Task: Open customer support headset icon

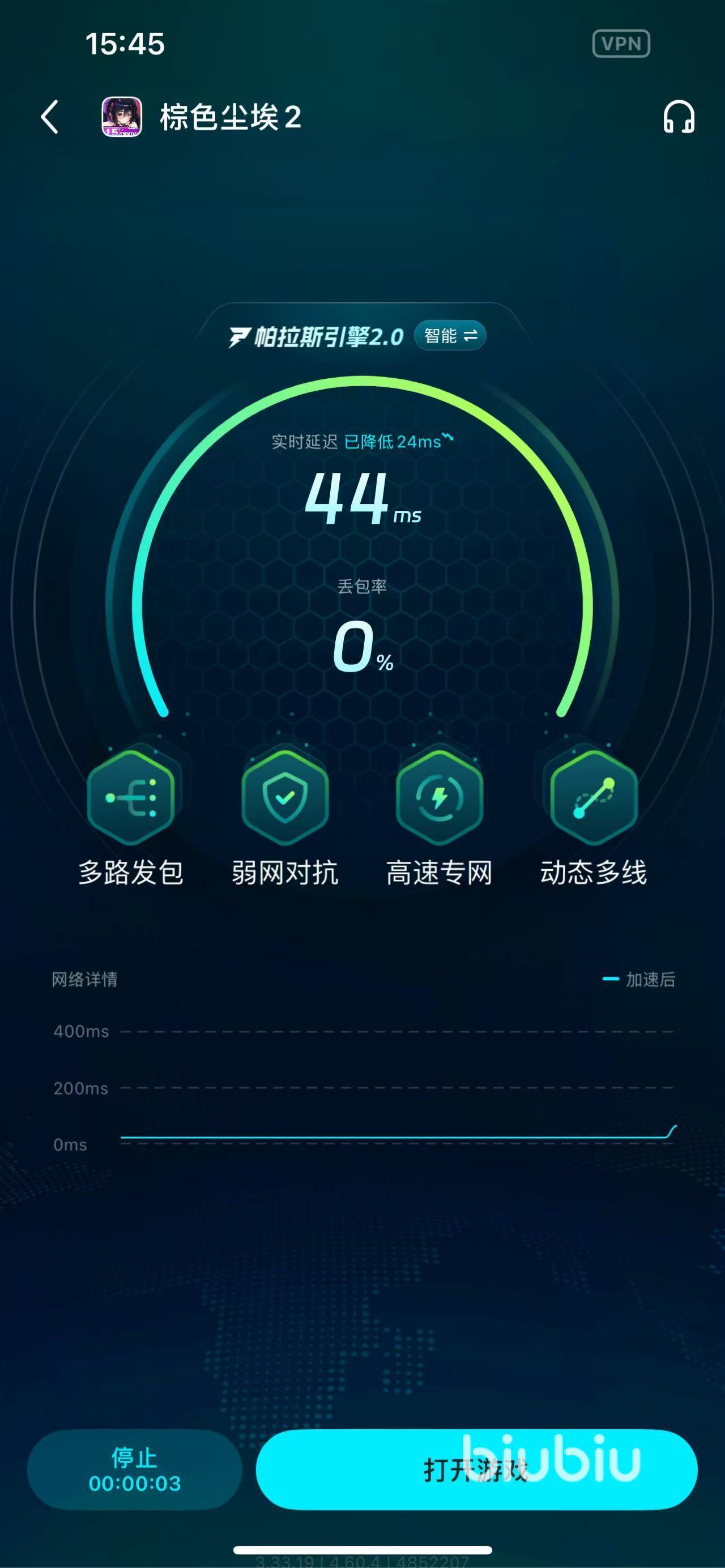Action: [x=678, y=117]
